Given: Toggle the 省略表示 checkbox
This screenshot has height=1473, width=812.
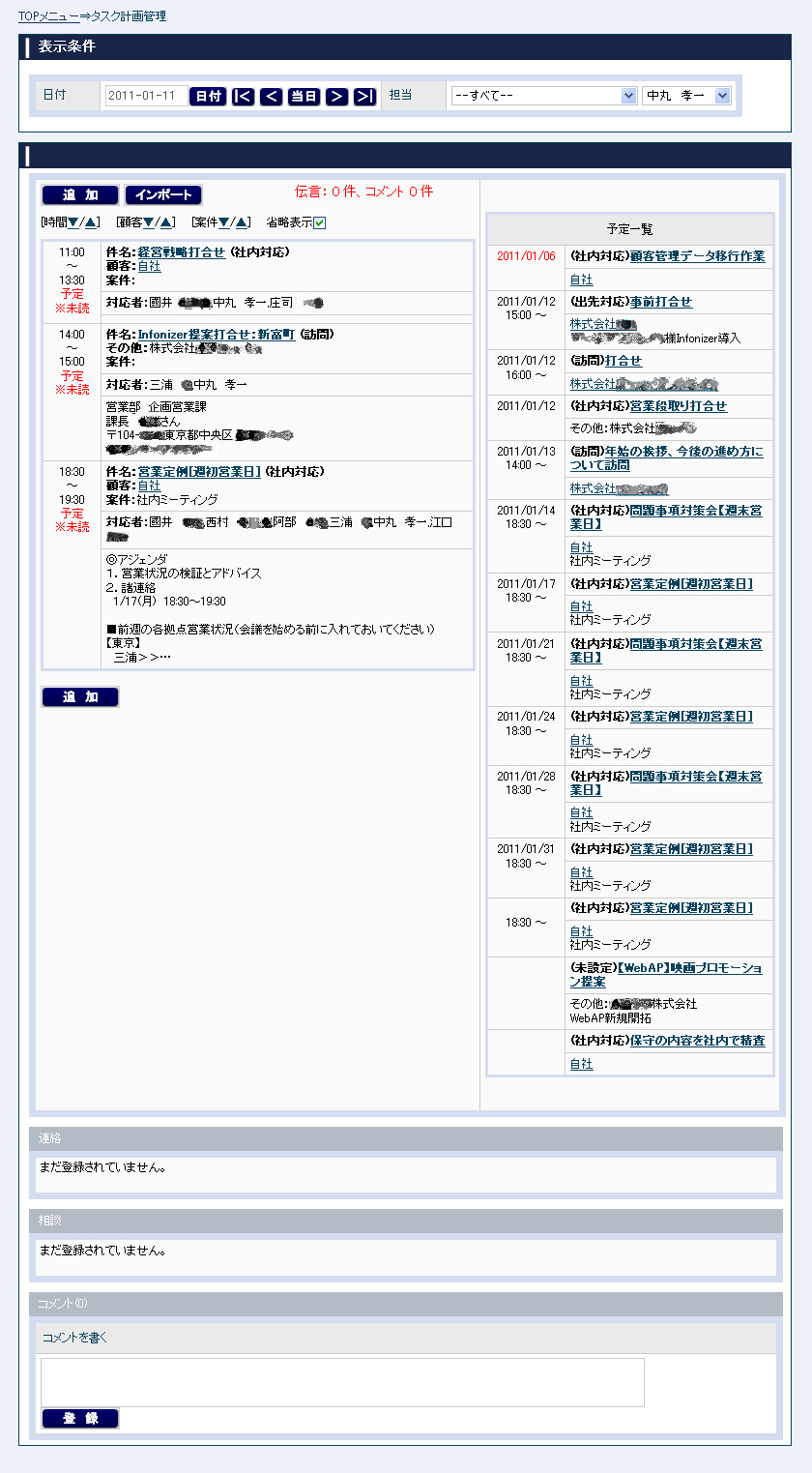Looking at the screenshot, I should pyautogui.click(x=320, y=223).
